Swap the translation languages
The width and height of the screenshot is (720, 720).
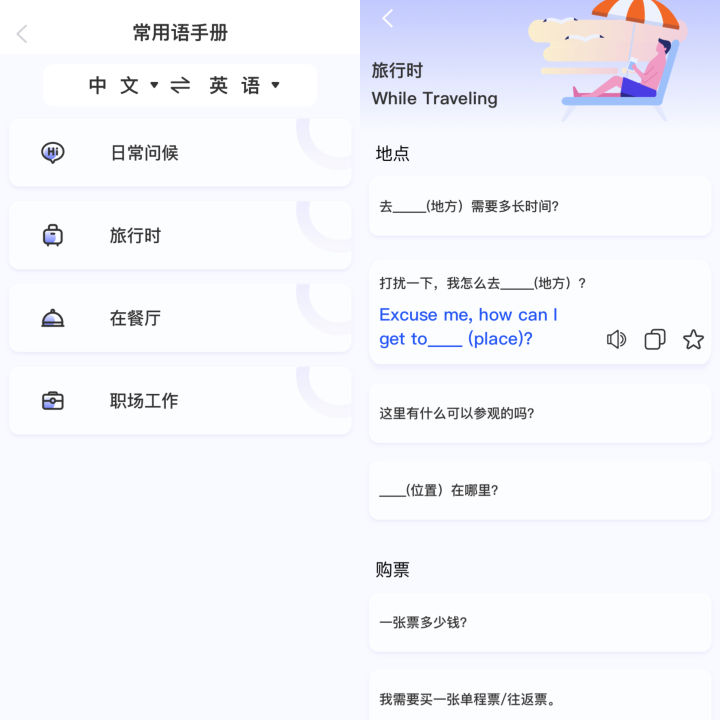[180, 86]
